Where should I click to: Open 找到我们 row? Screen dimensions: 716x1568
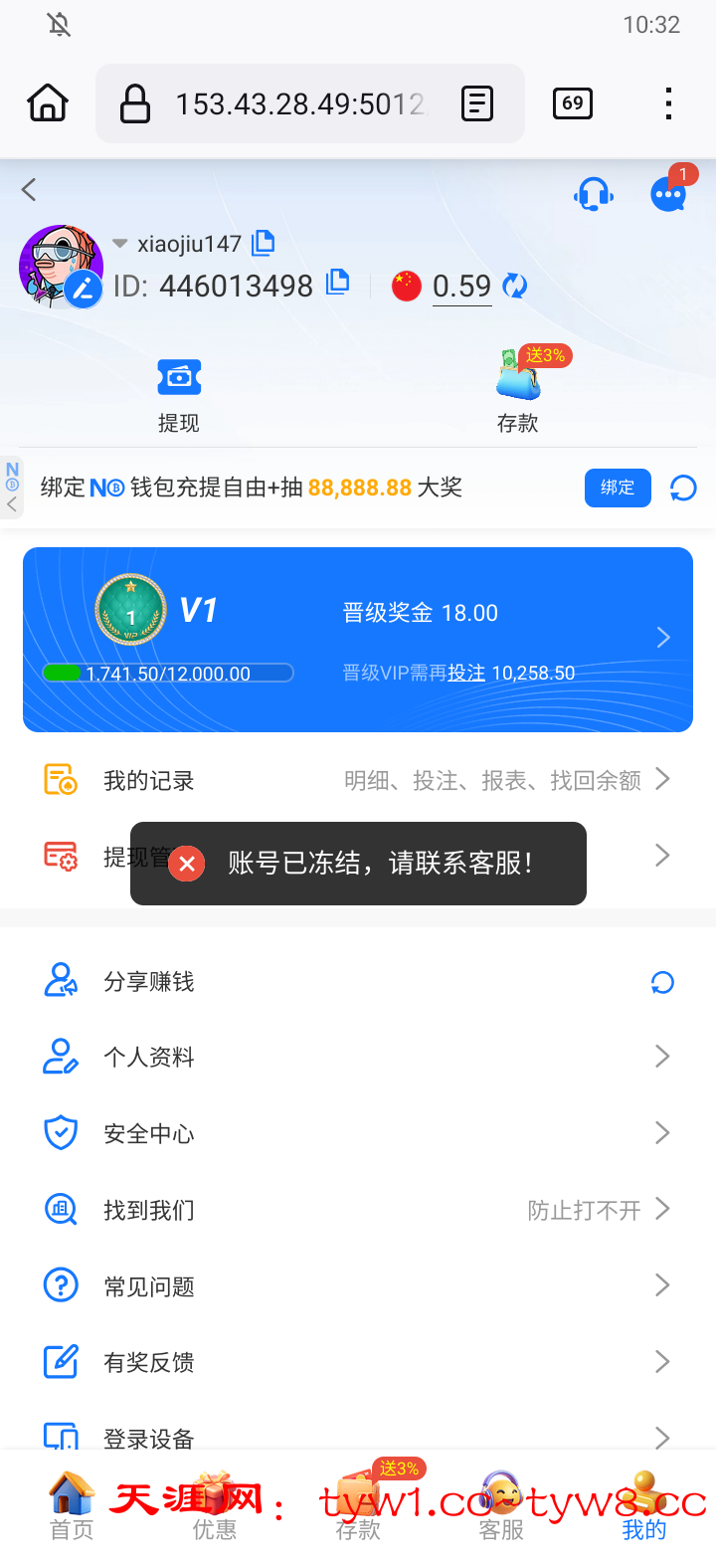(x=358, y=1210)
